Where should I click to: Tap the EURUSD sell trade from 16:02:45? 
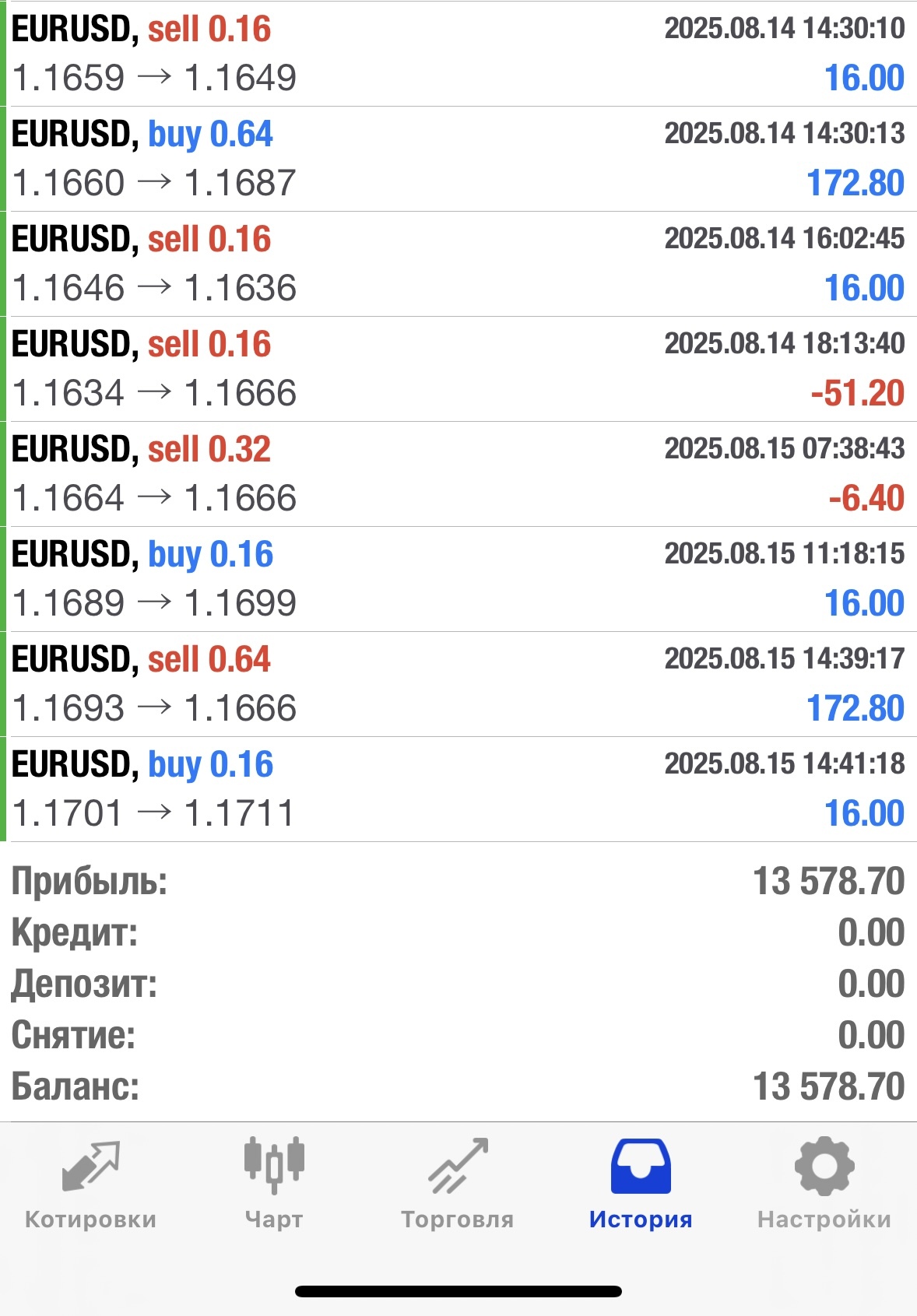[x=458, y=264]
